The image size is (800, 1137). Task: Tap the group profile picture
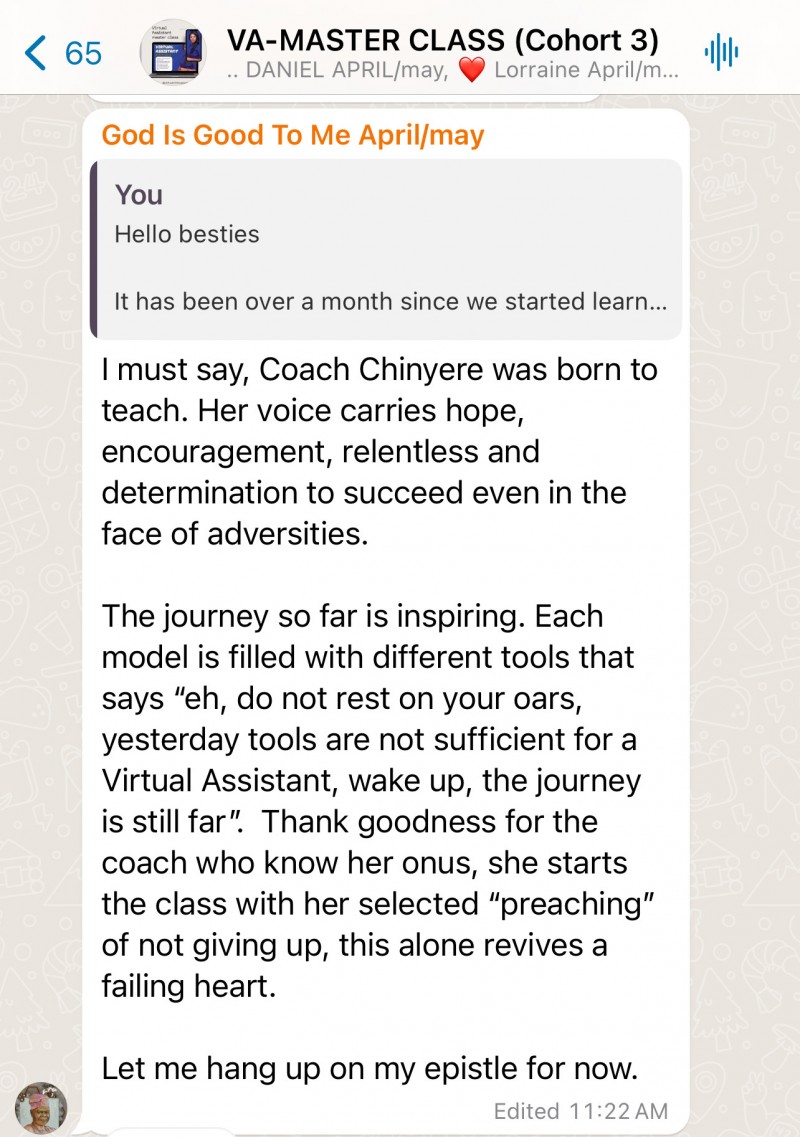pos(173,53)
